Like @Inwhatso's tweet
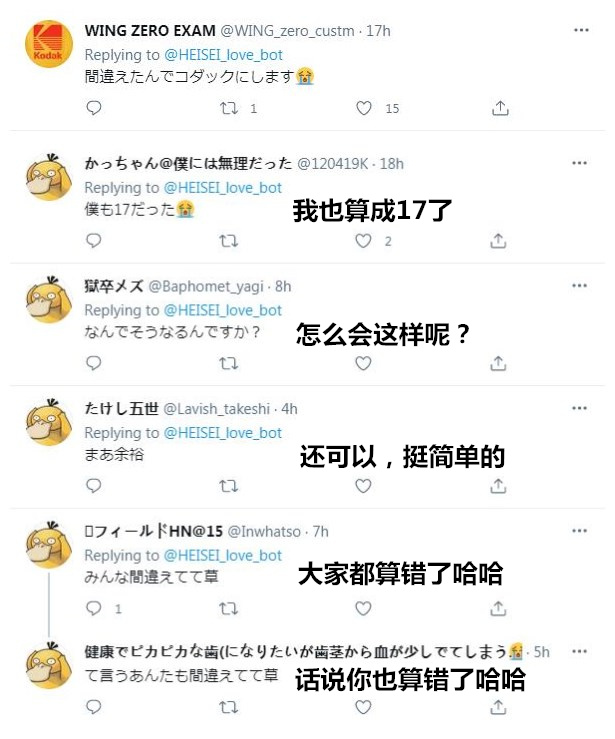 tap(365, 608)
